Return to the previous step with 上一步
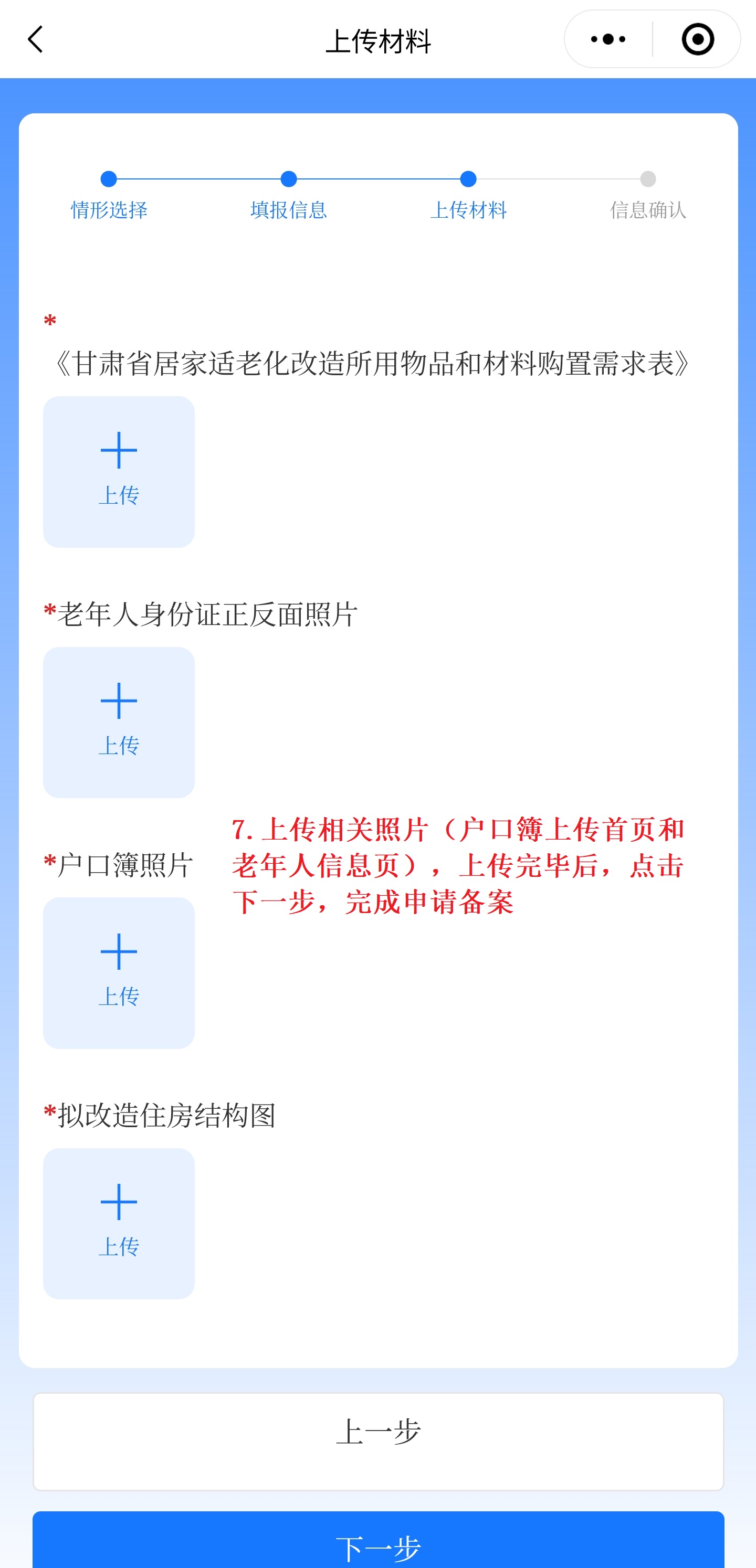This screenshot has height=1568, width=756. click(x=377, y=1441)
